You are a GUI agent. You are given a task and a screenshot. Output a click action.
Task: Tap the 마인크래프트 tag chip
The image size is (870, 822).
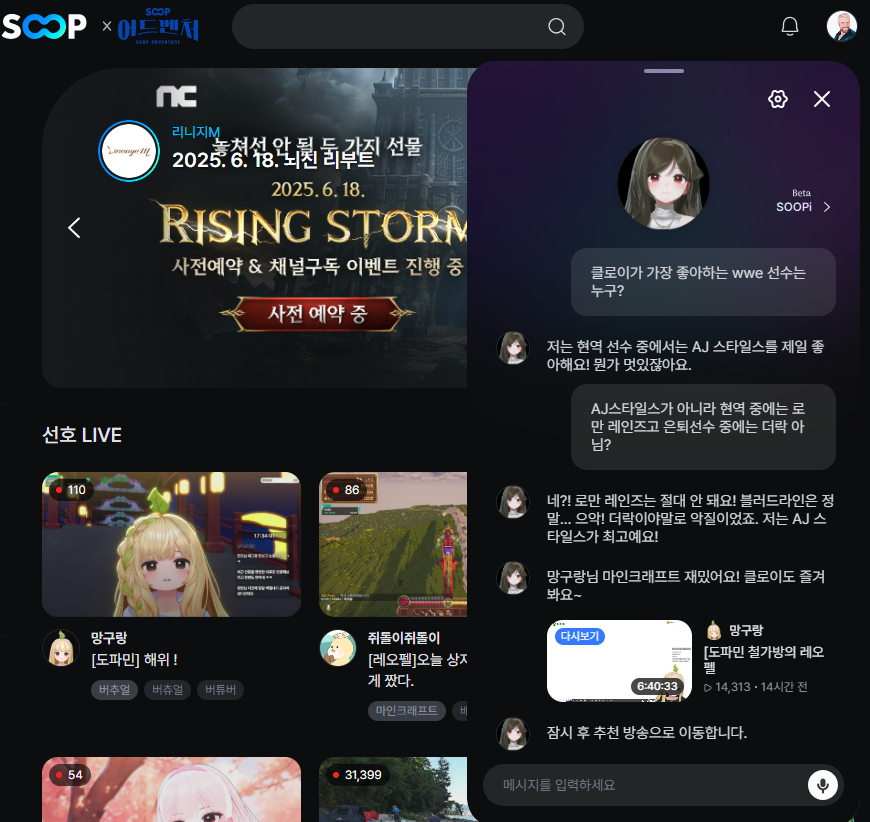[x=407, y=711]
